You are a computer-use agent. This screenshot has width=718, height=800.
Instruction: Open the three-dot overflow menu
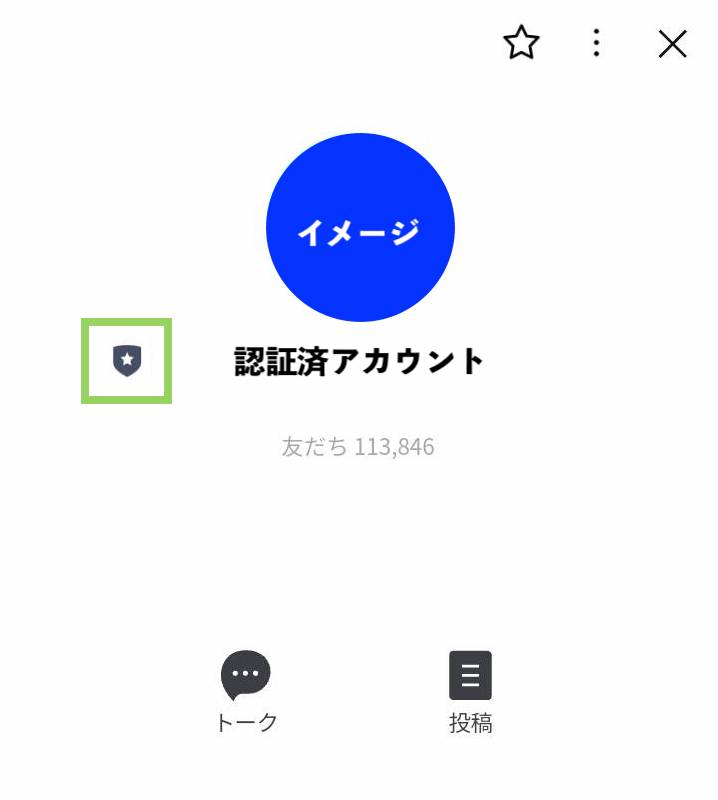click(596, 43)
